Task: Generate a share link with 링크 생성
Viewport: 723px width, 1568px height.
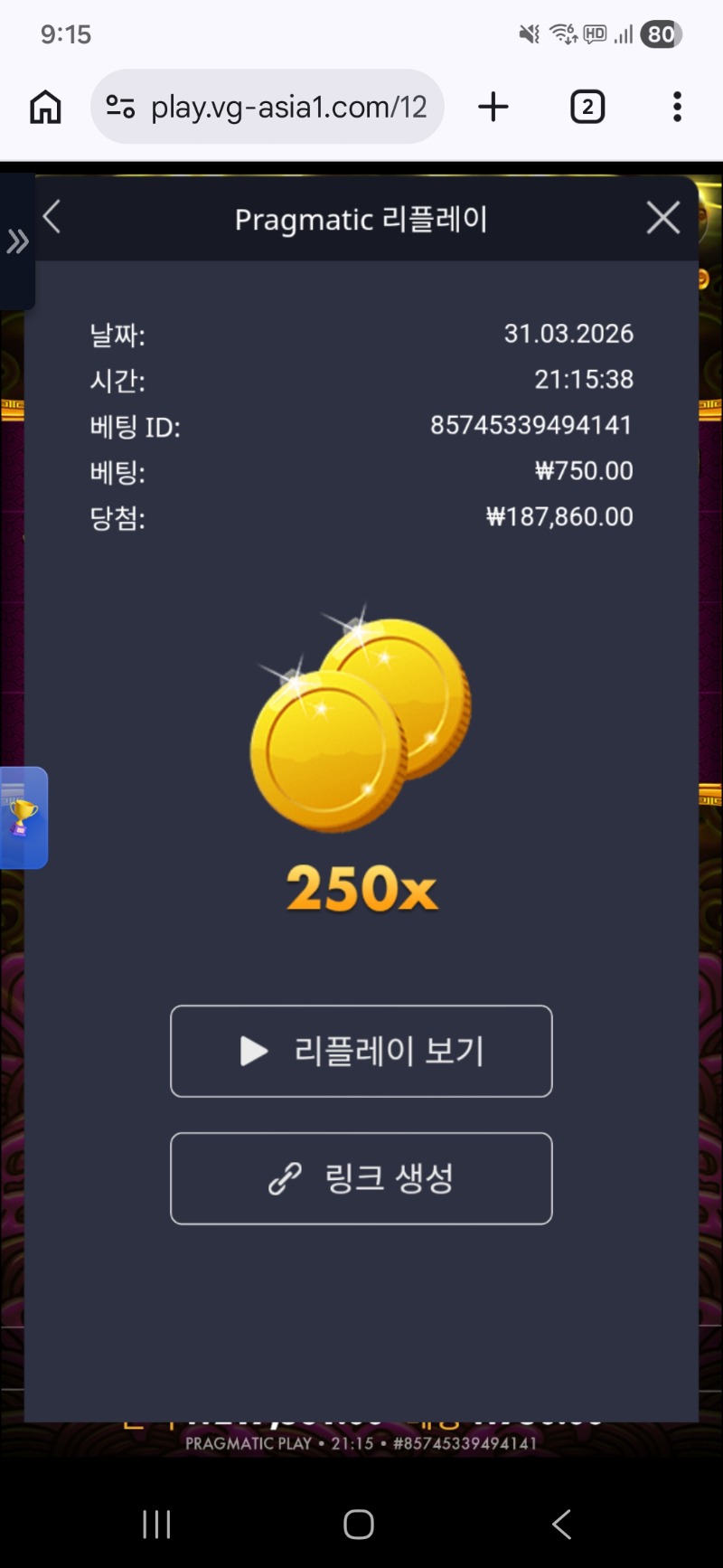Action: (x=361, y=1178)
